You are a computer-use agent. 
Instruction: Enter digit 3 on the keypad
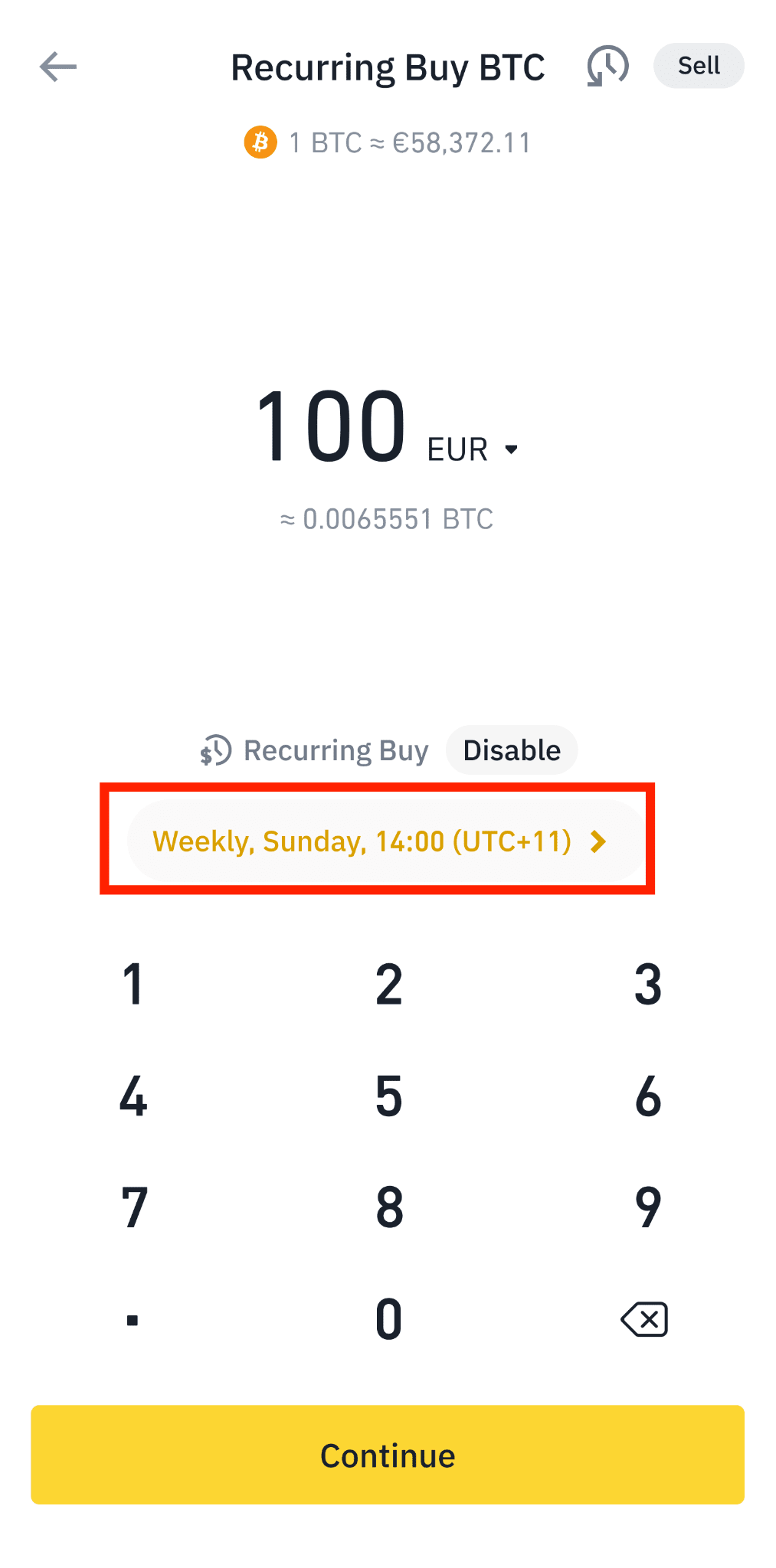(x=648, y=985)
